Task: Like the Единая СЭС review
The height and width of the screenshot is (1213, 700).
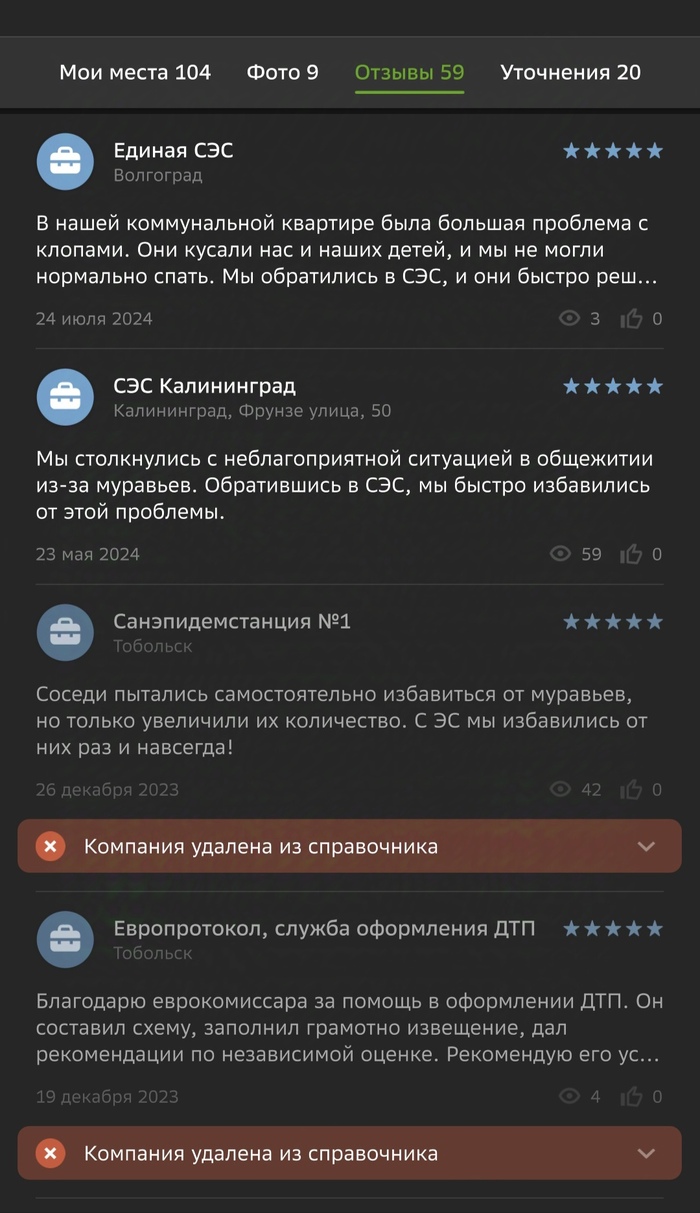Action: click(x=631, y=319)
